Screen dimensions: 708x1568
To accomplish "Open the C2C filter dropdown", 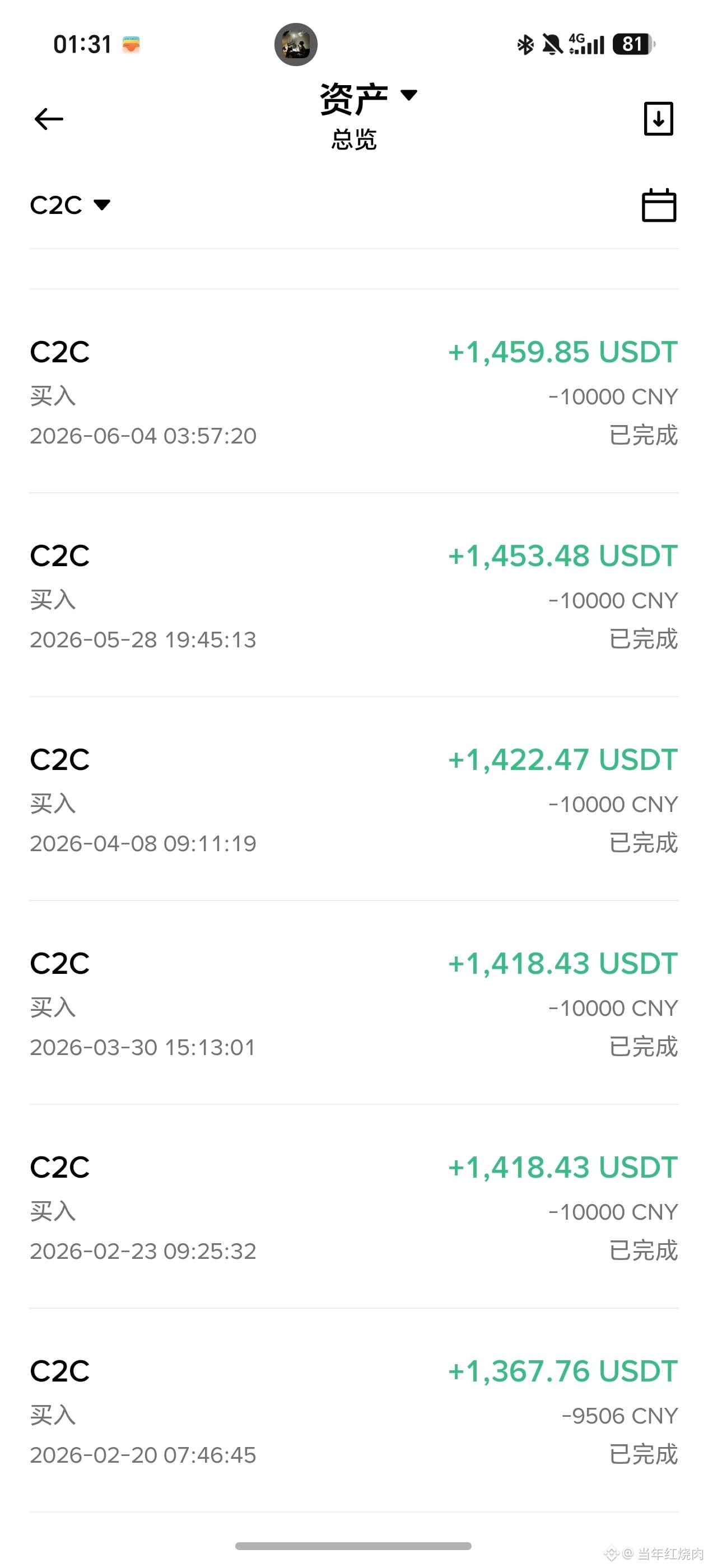I will click(70, 205).
